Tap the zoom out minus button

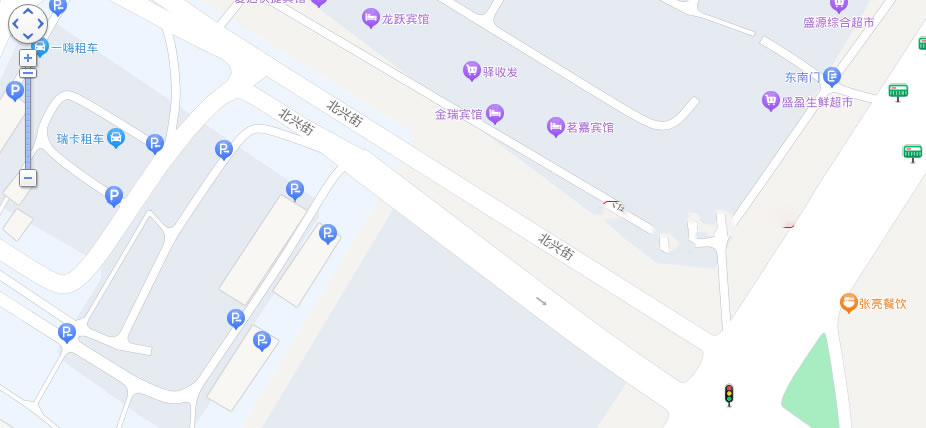click(x=28, y=178)
